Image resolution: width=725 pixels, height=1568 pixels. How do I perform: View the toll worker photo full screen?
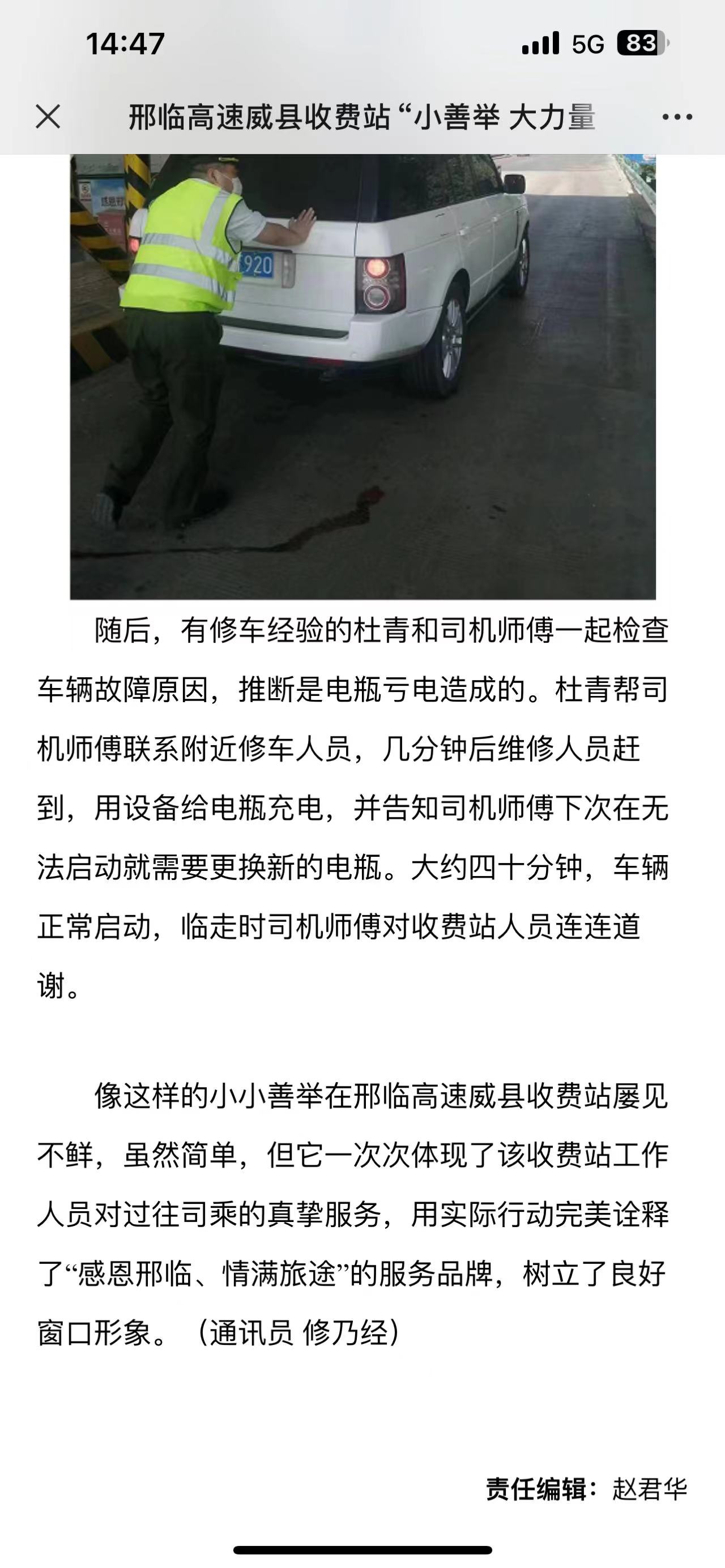[363, 376]
